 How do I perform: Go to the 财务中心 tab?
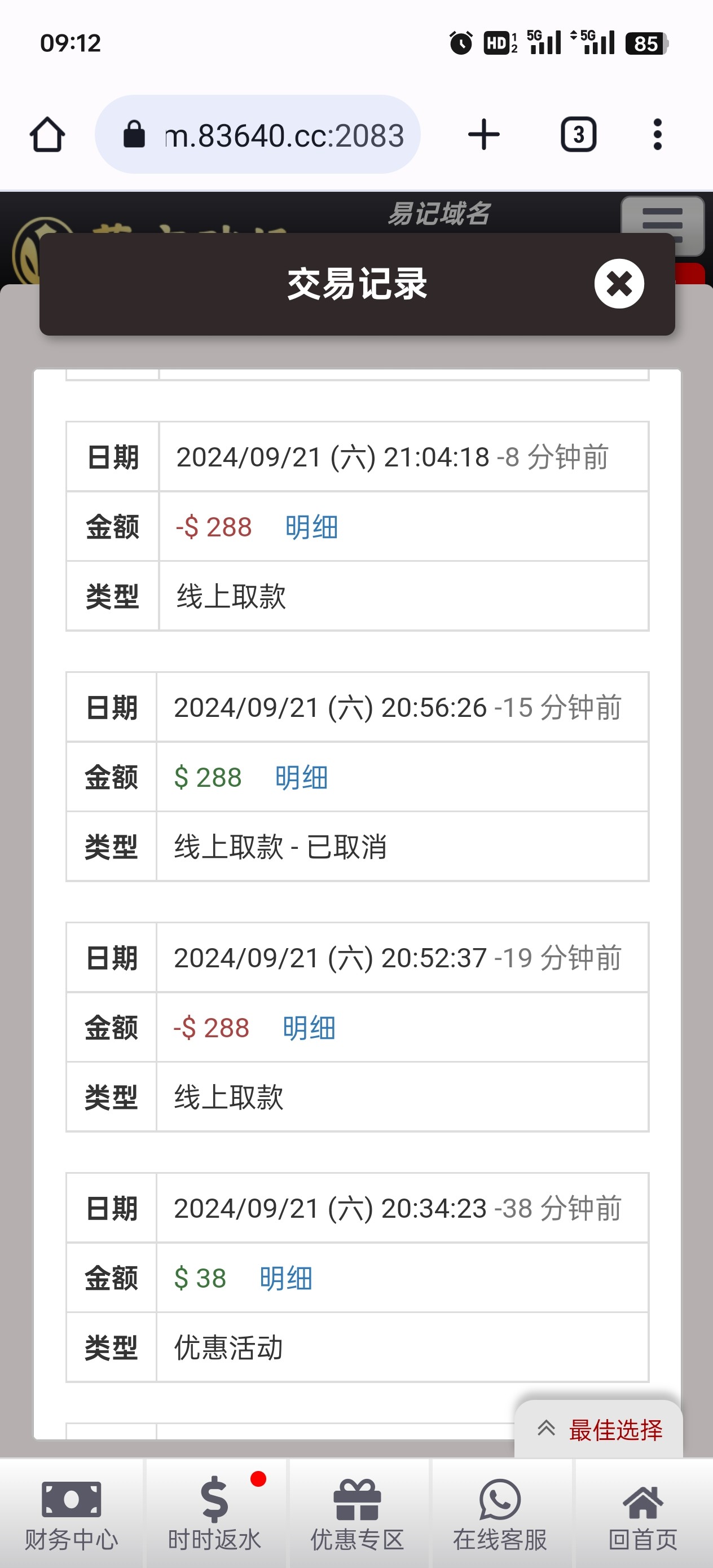71,1514
